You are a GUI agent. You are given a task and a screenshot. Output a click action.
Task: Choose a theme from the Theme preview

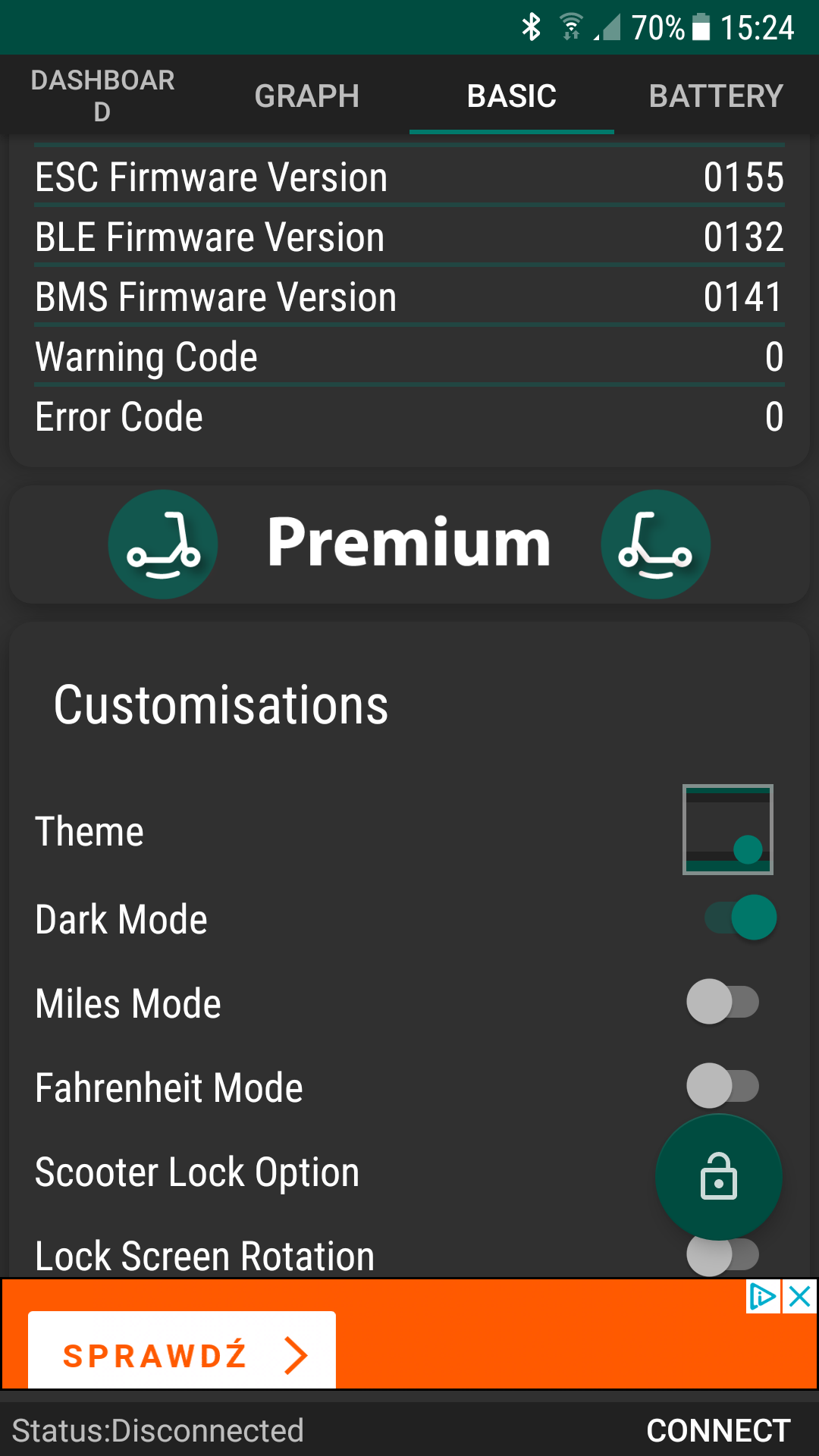[727, 830]
